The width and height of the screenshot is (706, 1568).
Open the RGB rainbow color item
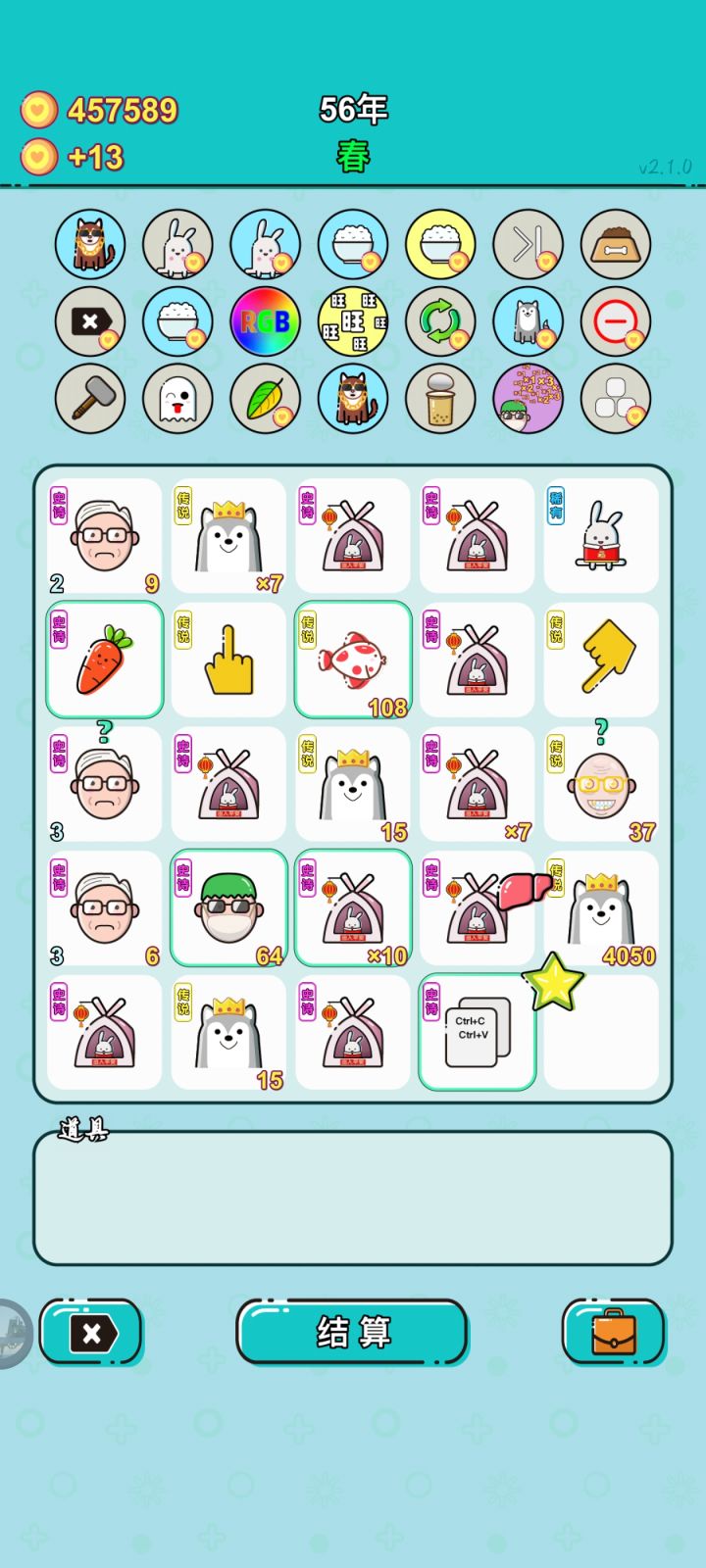[x=266, y=322]
